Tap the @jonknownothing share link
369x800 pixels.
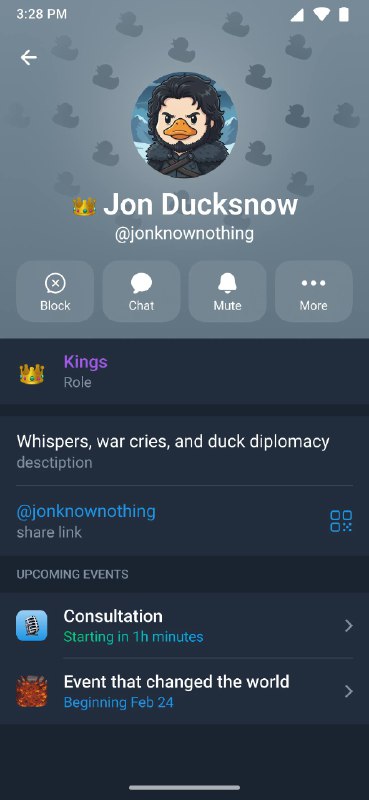point(86,511)
